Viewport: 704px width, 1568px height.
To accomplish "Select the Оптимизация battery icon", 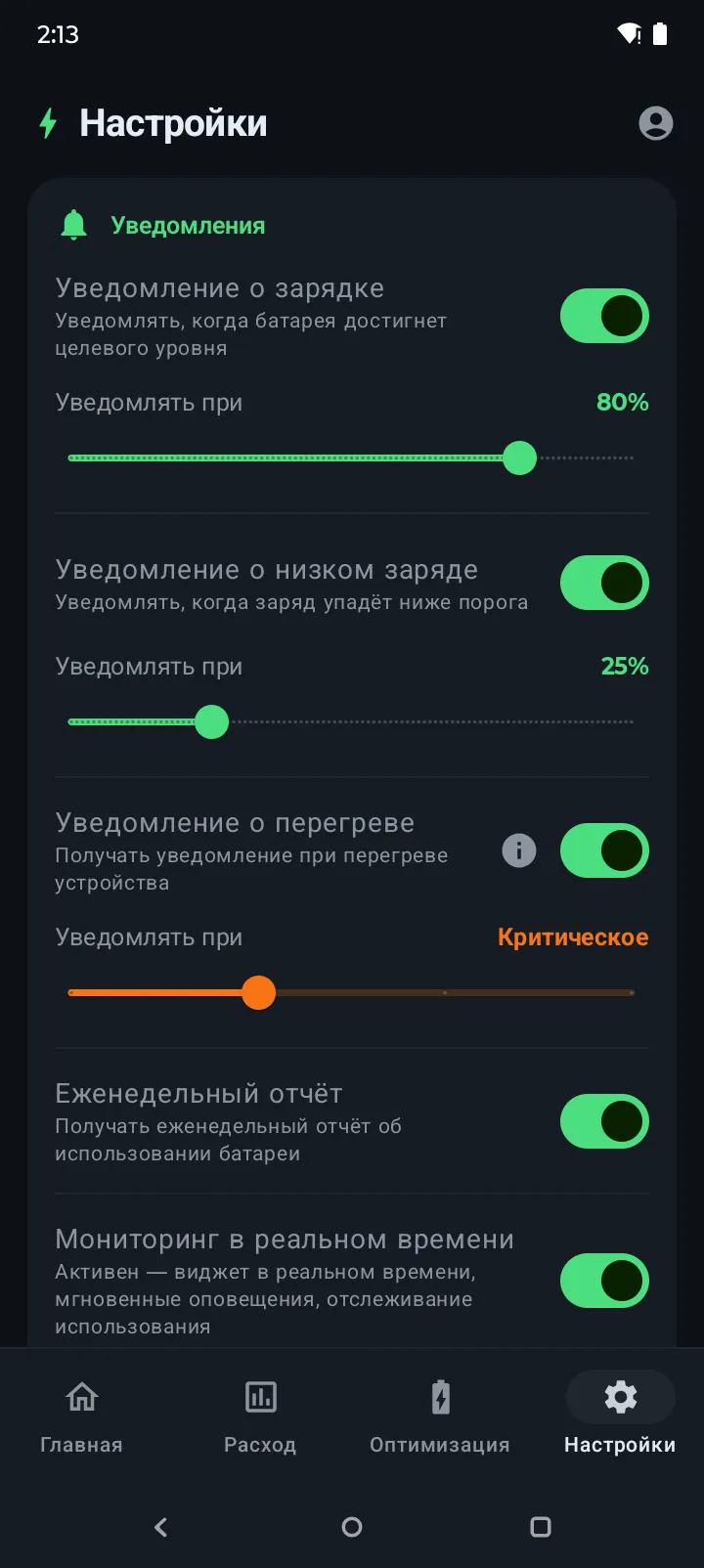I will pyautogui.click(x=440, y=1397).
